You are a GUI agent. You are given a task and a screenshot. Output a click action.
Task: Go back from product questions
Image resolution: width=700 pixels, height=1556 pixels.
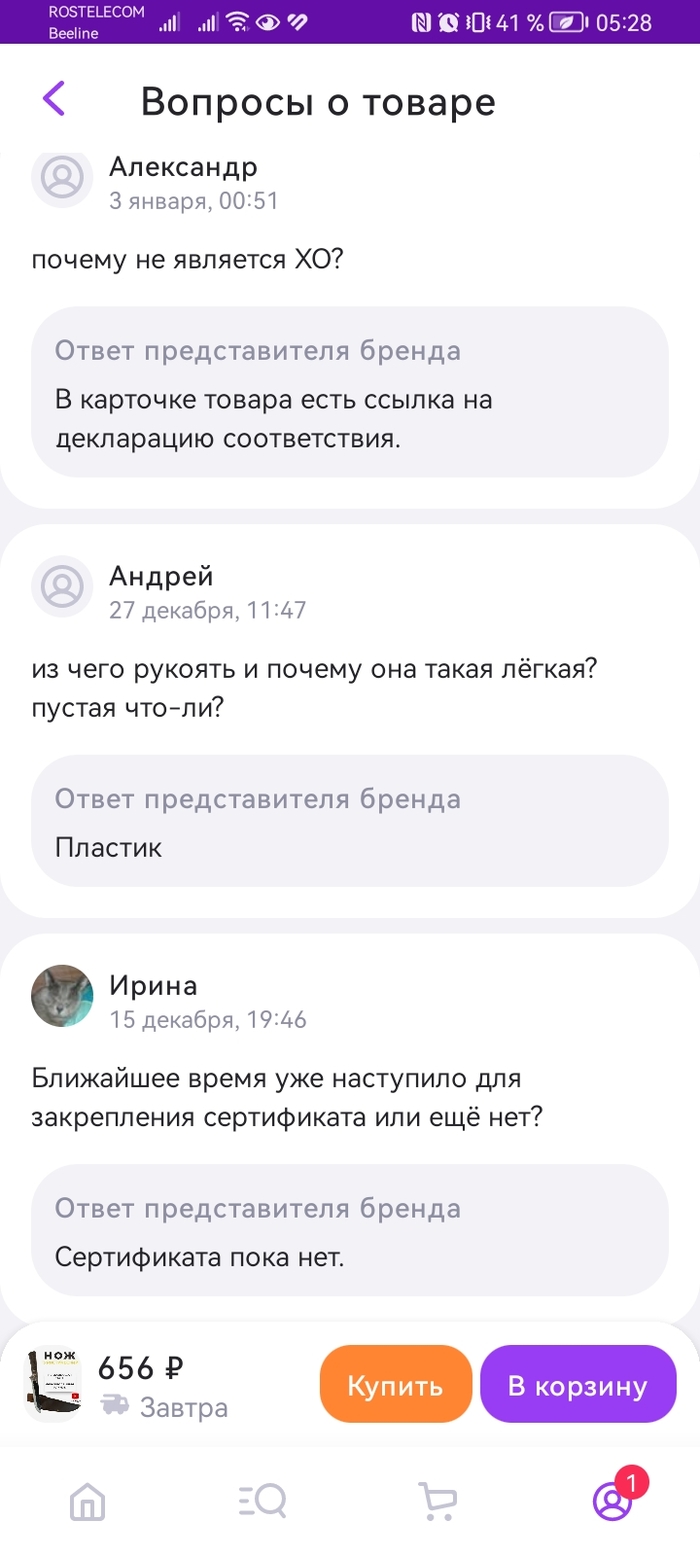(54, 100)
